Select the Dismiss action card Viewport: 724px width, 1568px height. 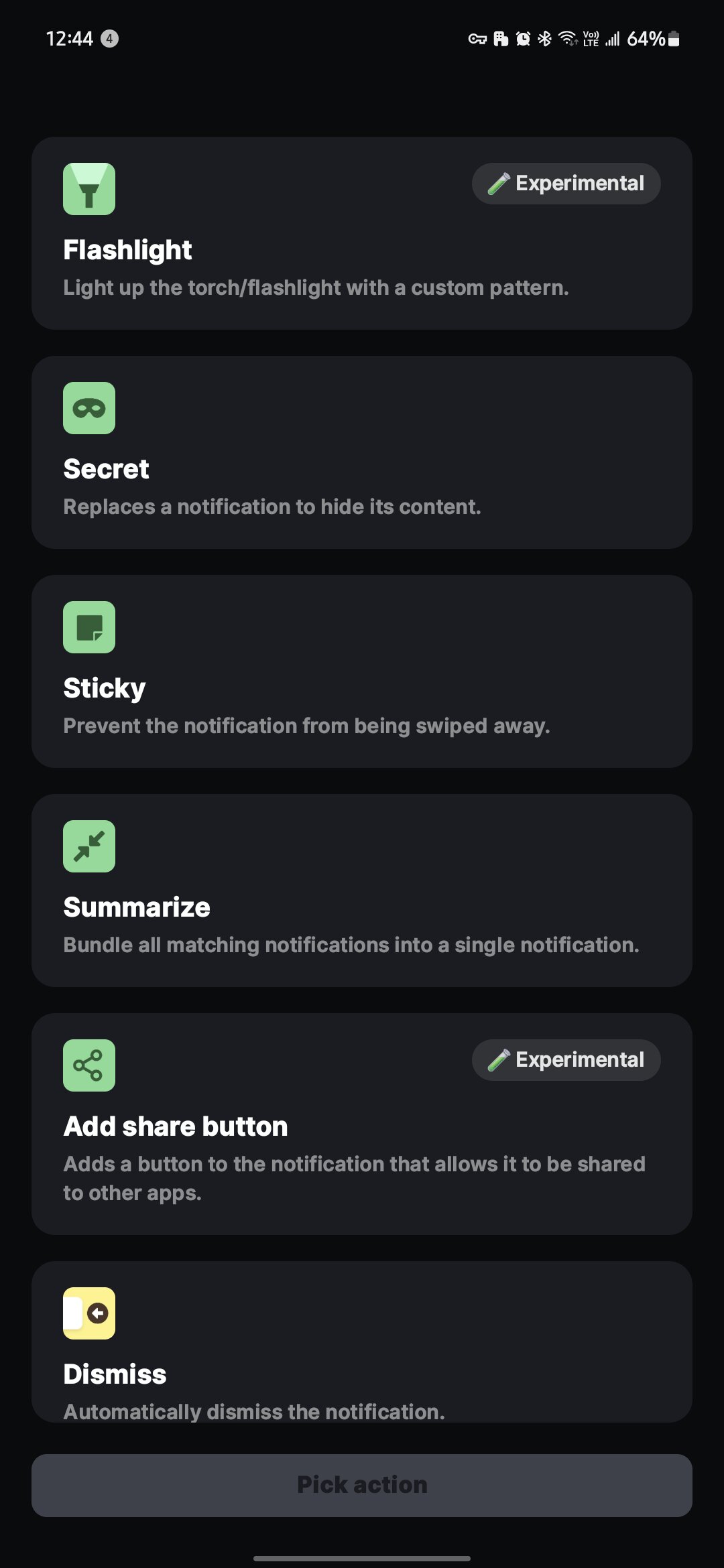tap(362, 1342)
